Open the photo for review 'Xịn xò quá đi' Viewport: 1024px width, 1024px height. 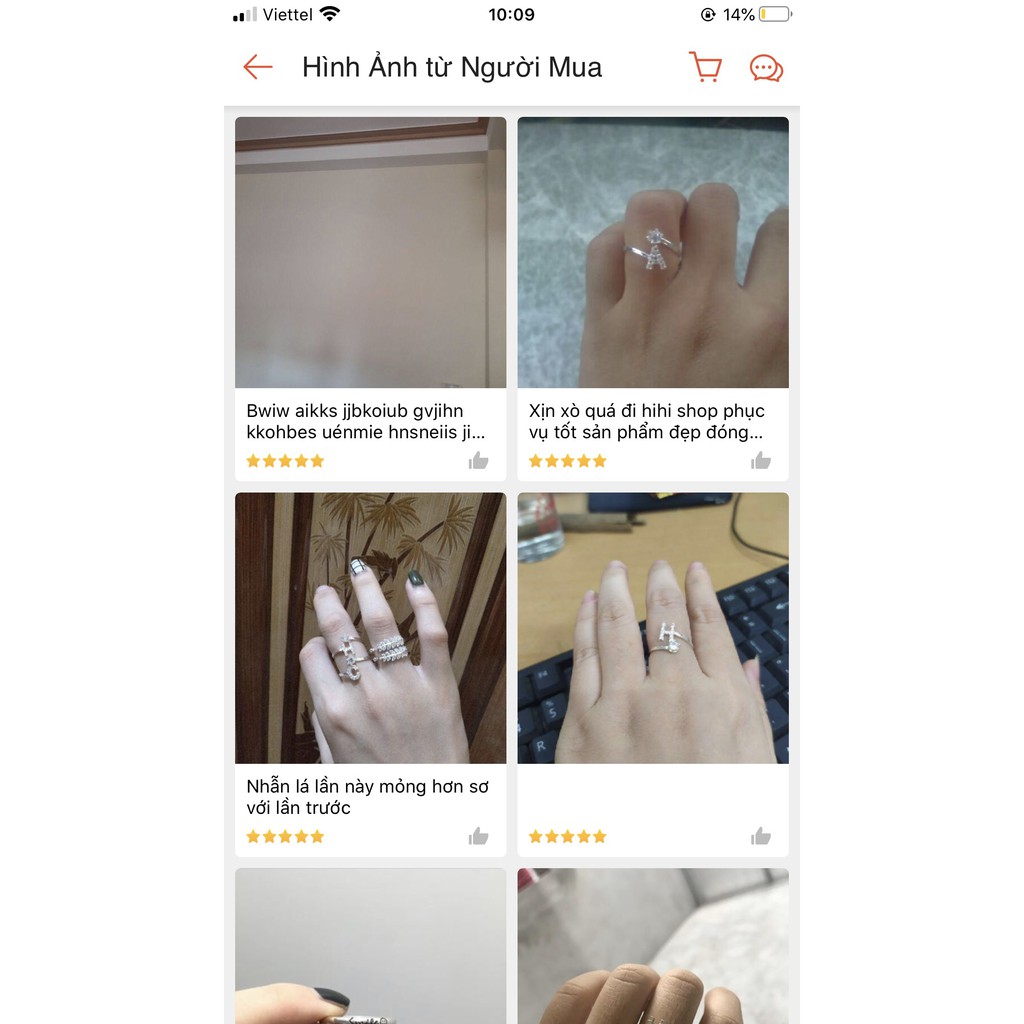(652, 252)
